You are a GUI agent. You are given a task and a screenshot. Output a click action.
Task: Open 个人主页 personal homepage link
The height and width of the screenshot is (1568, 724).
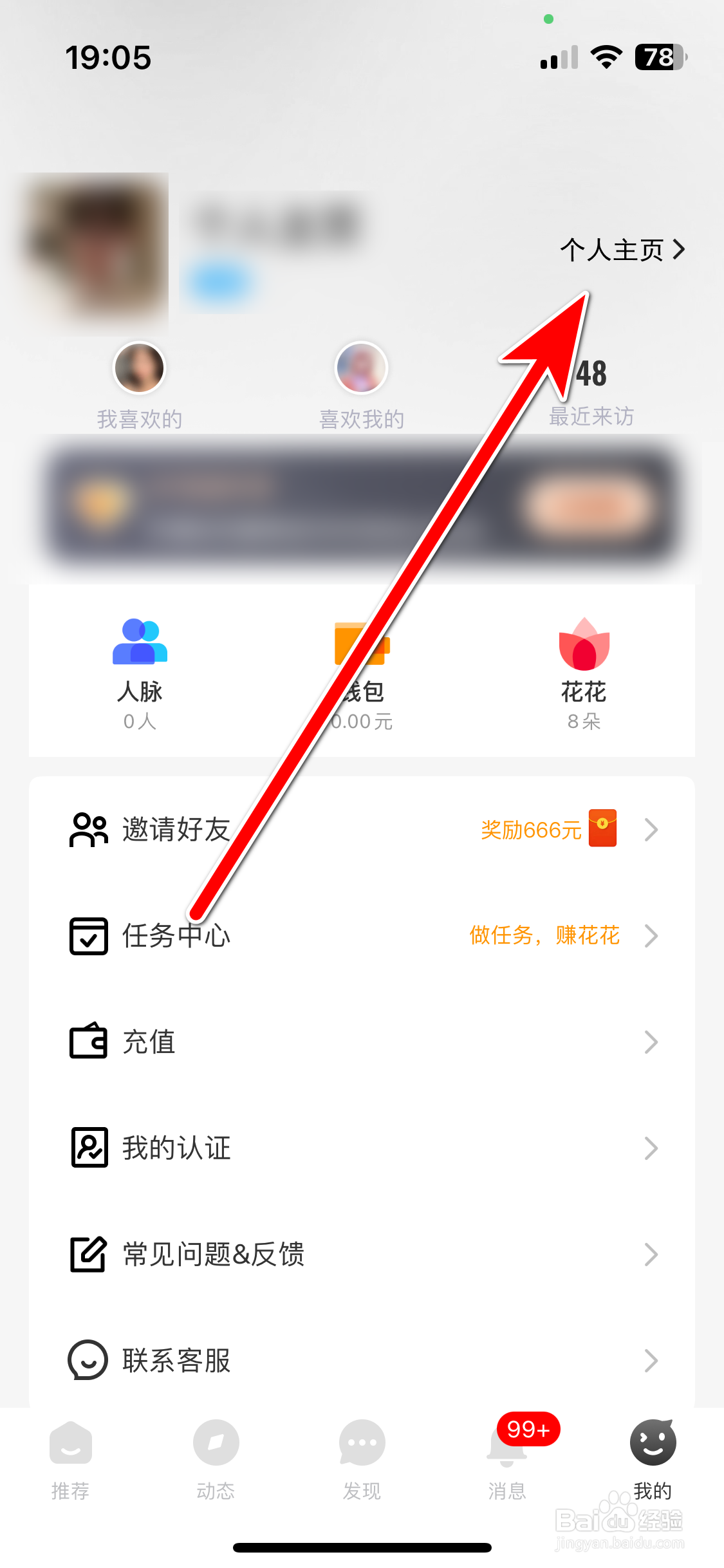(619, 250)
